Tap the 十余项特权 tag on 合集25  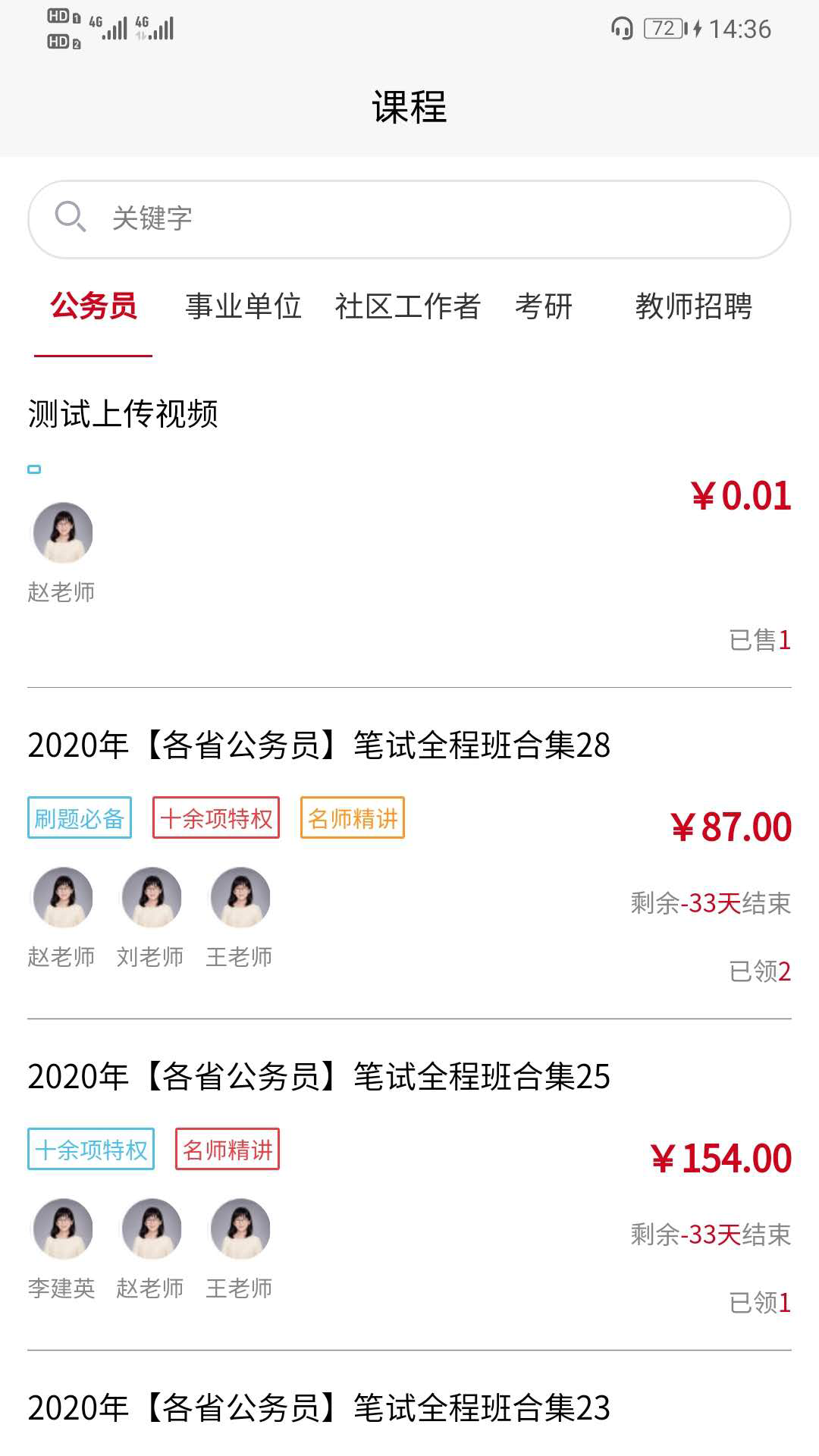point(91,1151)
